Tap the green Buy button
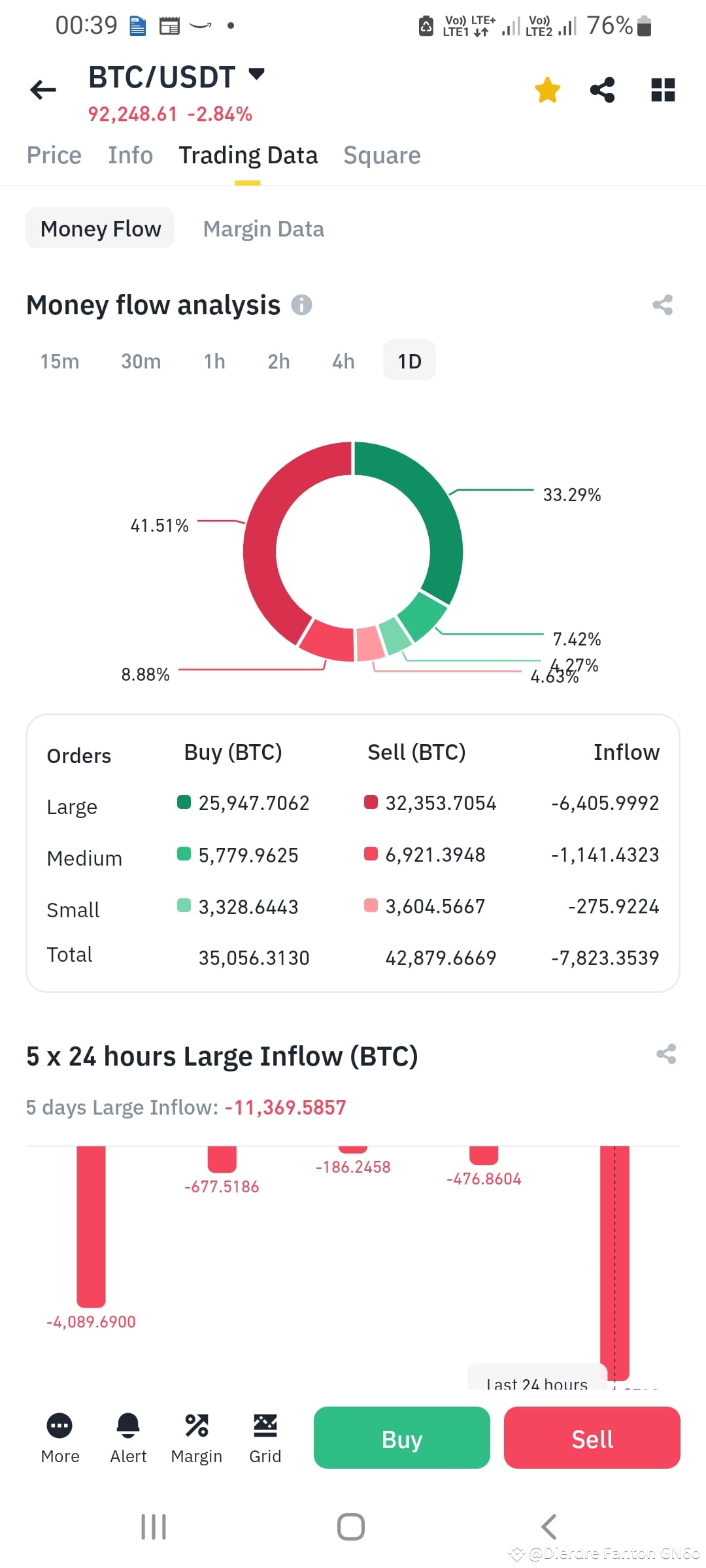This screenshot has height=1568, width=706. pyautogui.click(x=401, y=1438)
